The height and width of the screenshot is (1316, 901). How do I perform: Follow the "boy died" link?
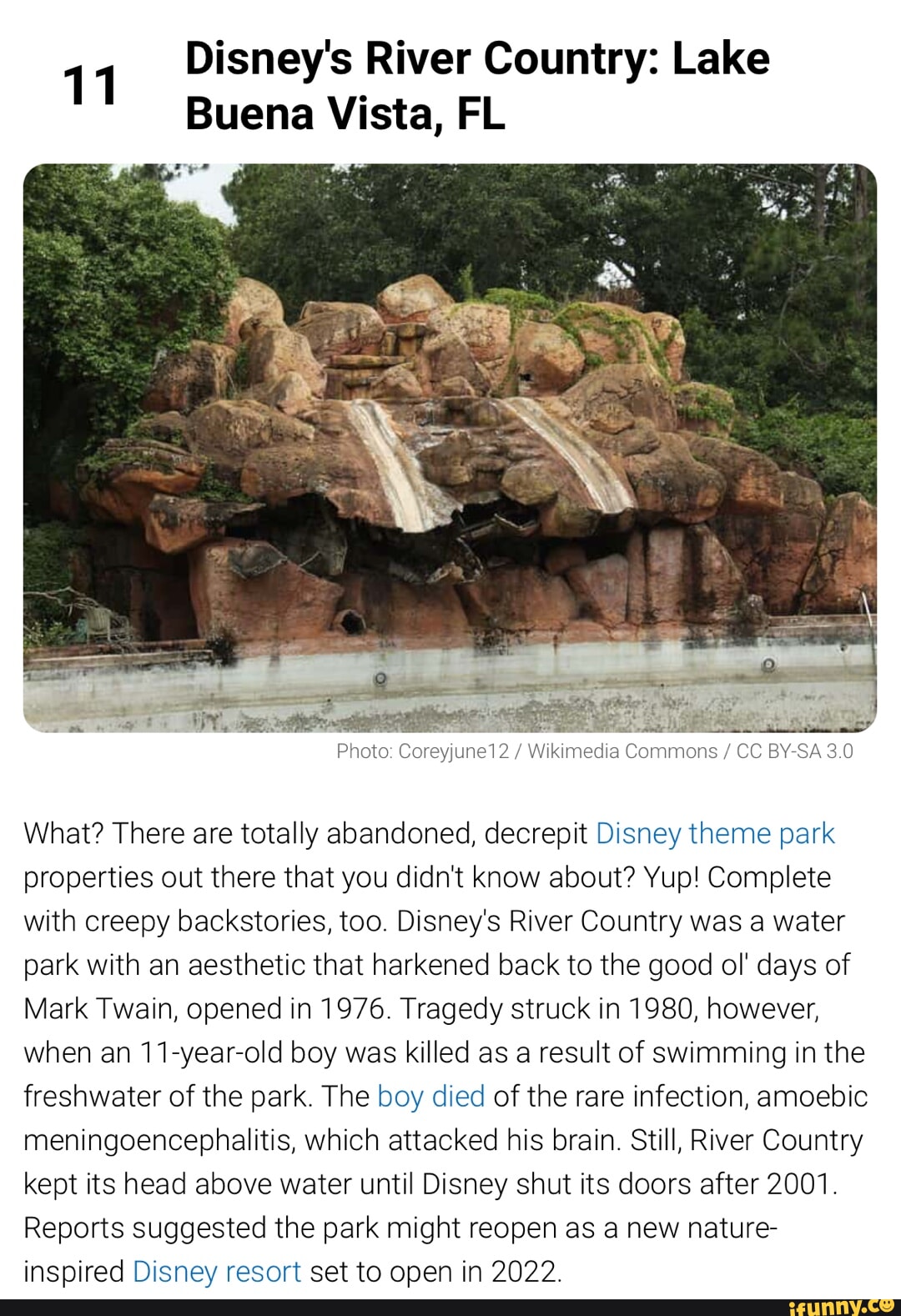tap(430, 1096)
